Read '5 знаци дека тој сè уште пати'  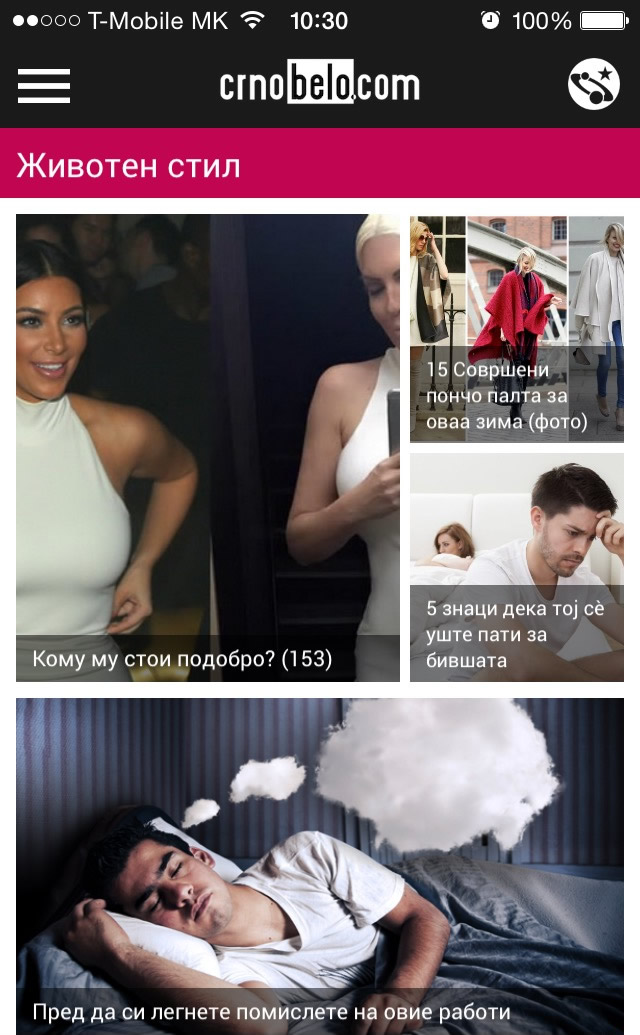(x=517, y=567)
